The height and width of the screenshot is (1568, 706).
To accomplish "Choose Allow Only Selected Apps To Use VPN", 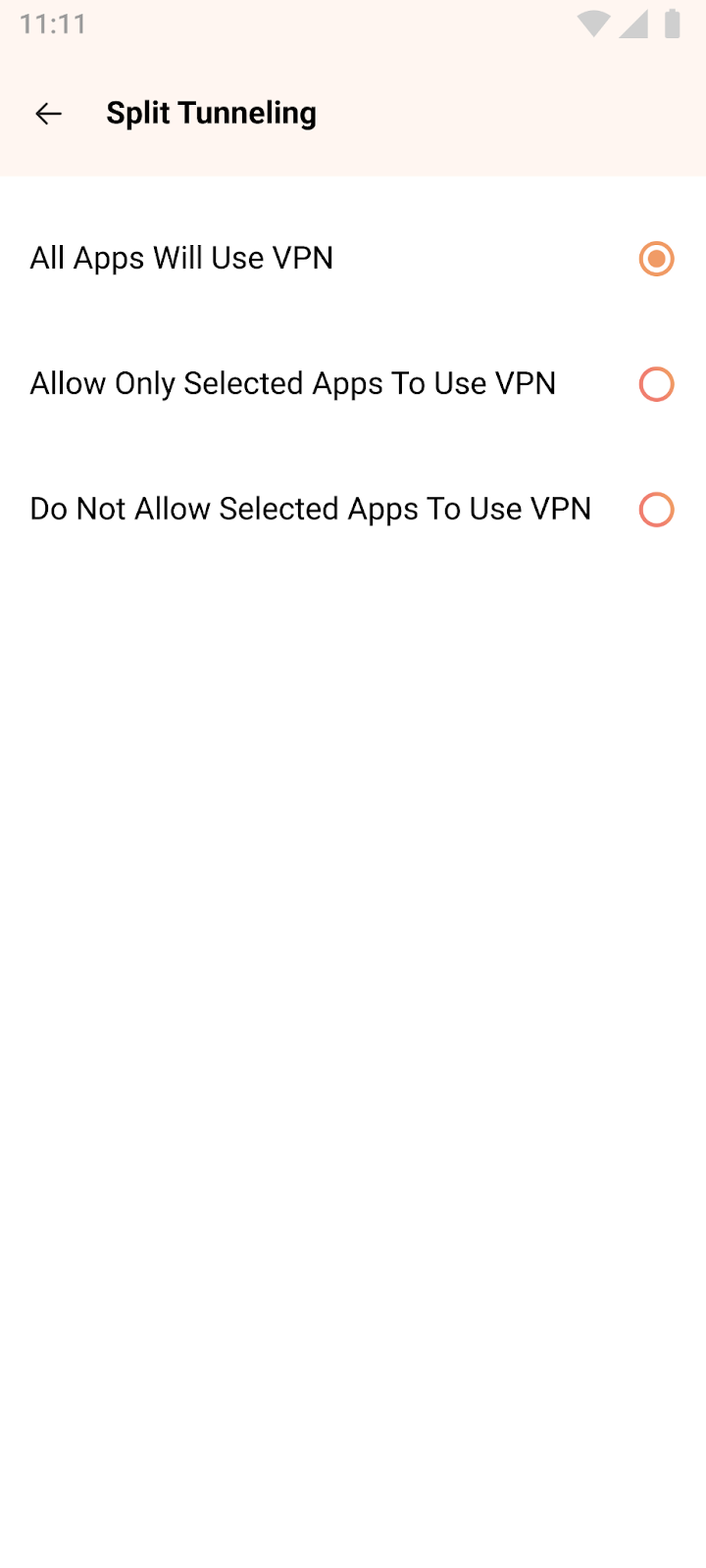I will pos(656,384).
